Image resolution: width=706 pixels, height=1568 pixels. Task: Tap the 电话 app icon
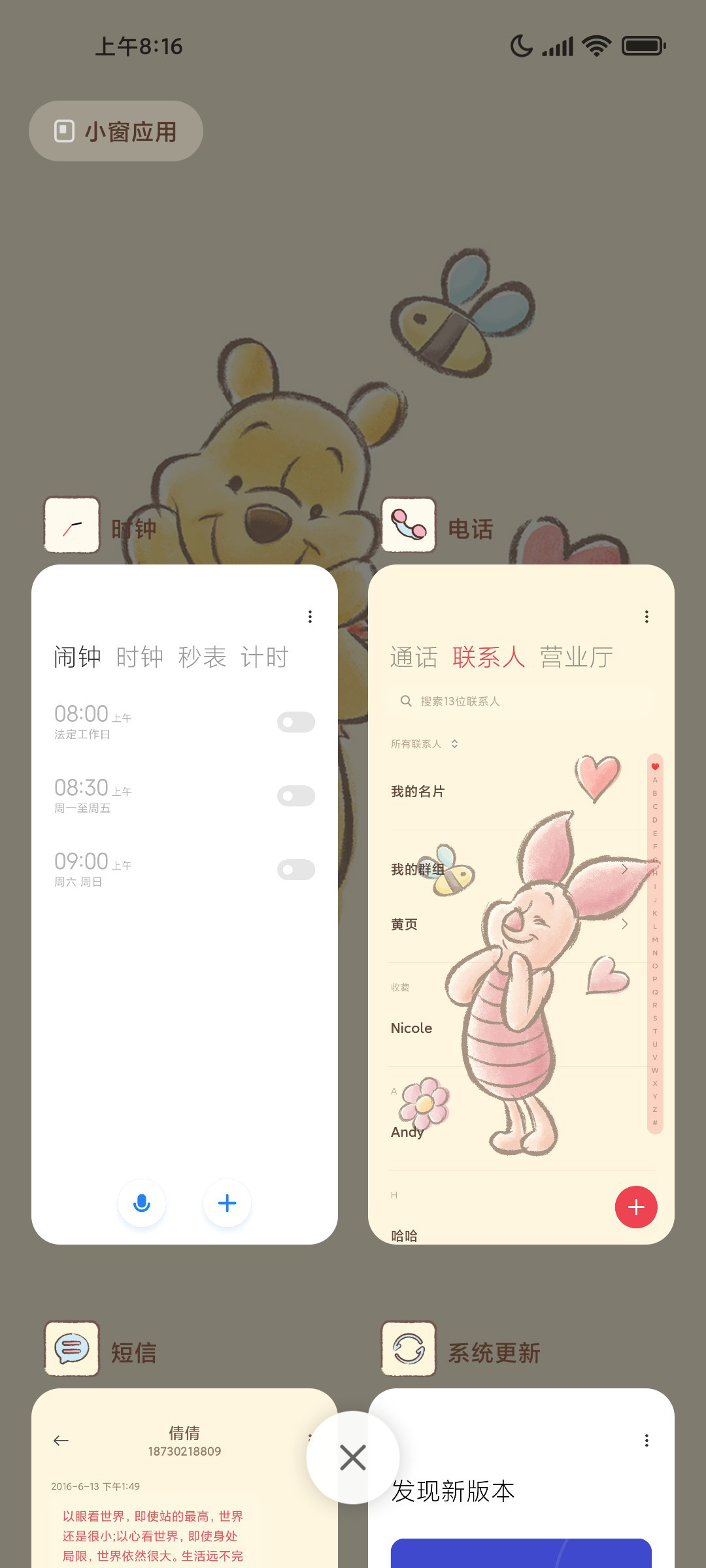point(409,525)
